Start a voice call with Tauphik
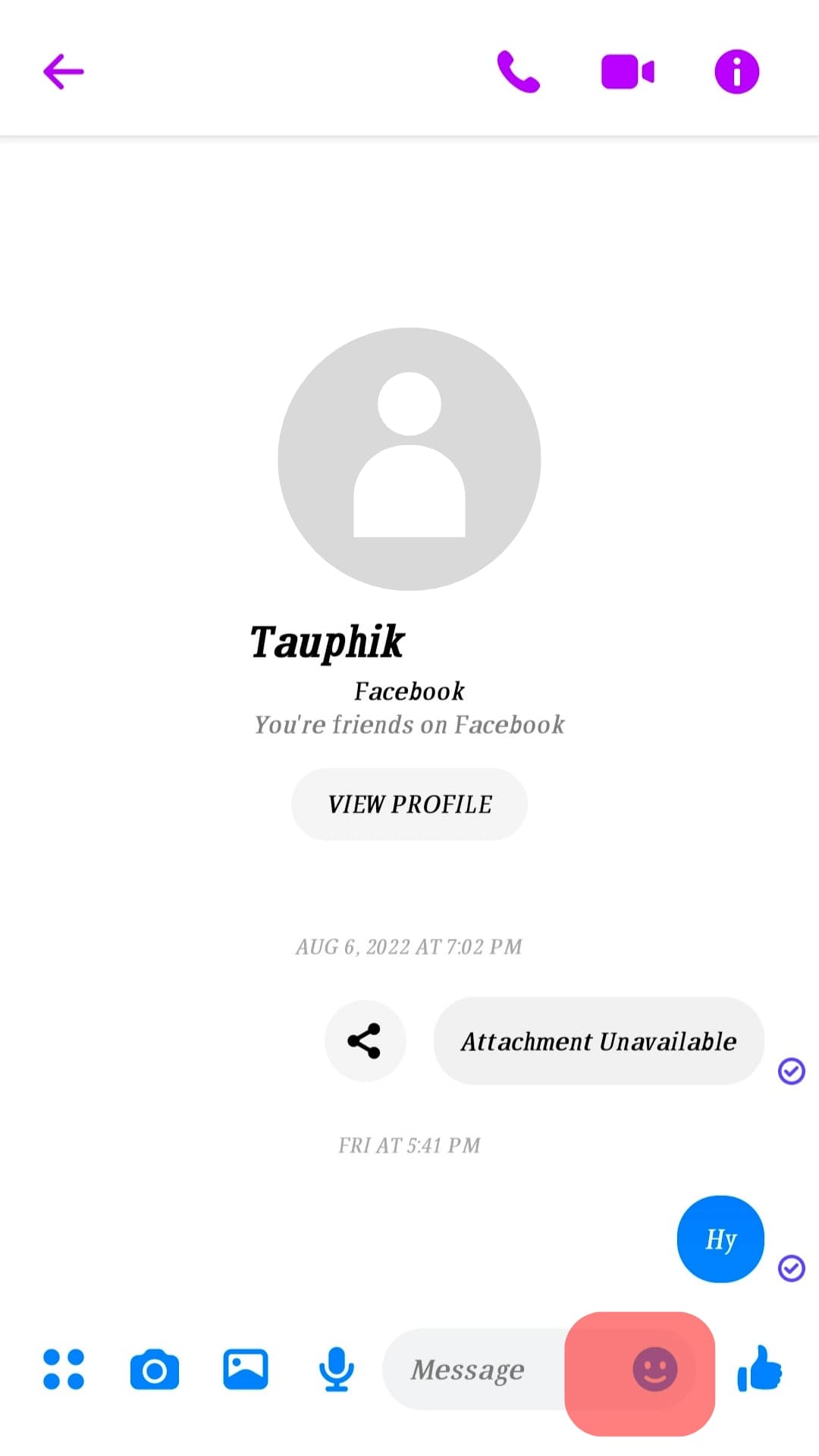This screenshot has width=819, height=1456. (x=519, y=72)
